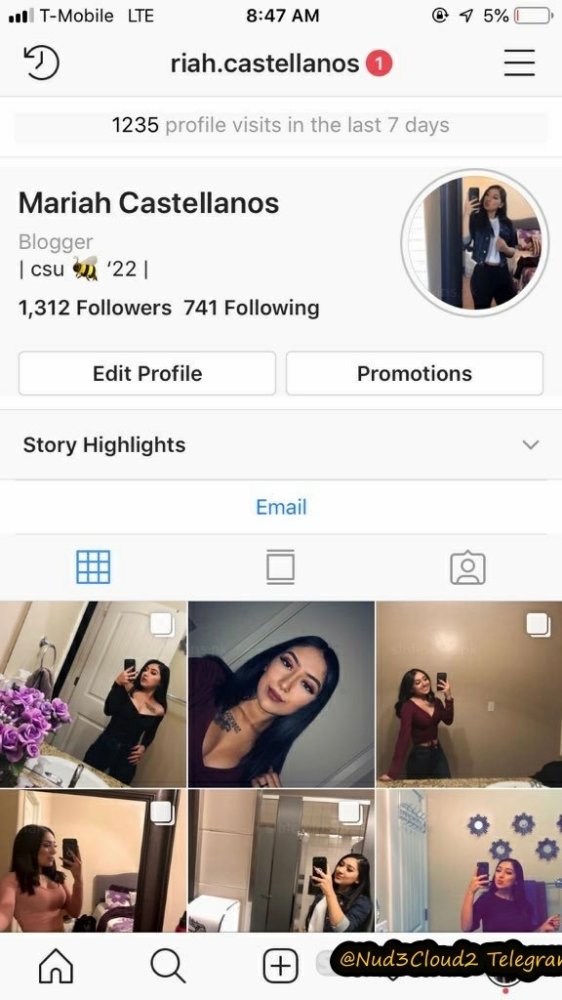Switch to tagged photos tab
This screenshot has height=1000, width=562.
(x=468, y=568)
